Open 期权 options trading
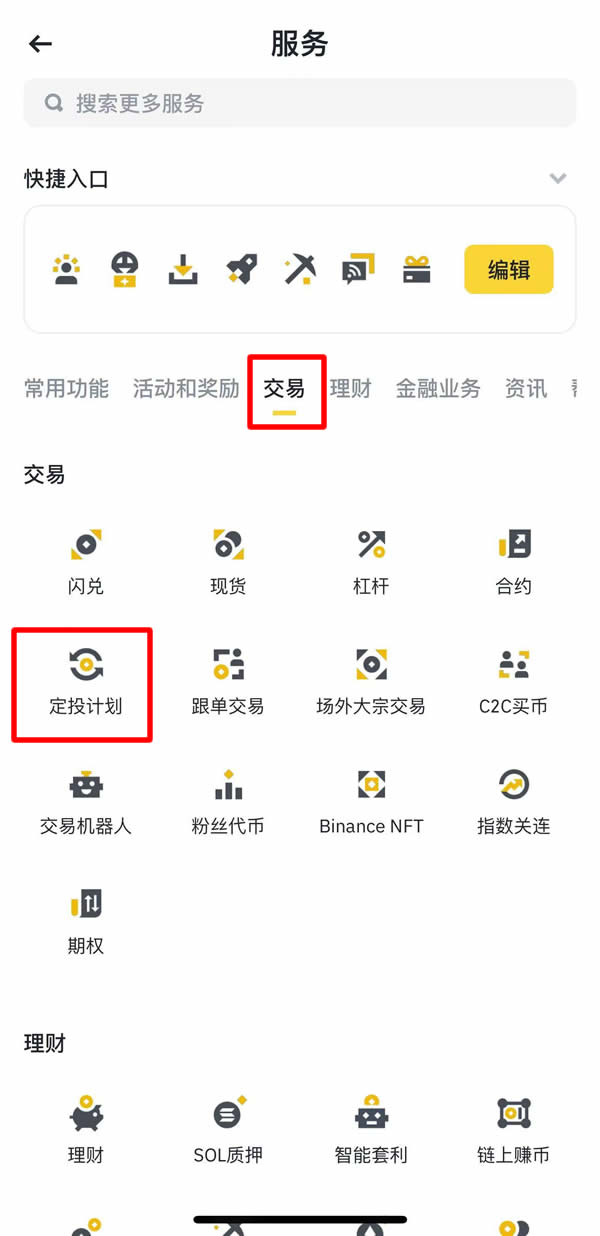Viewport: 600px width, 1236px height. (x=86, y=921)
